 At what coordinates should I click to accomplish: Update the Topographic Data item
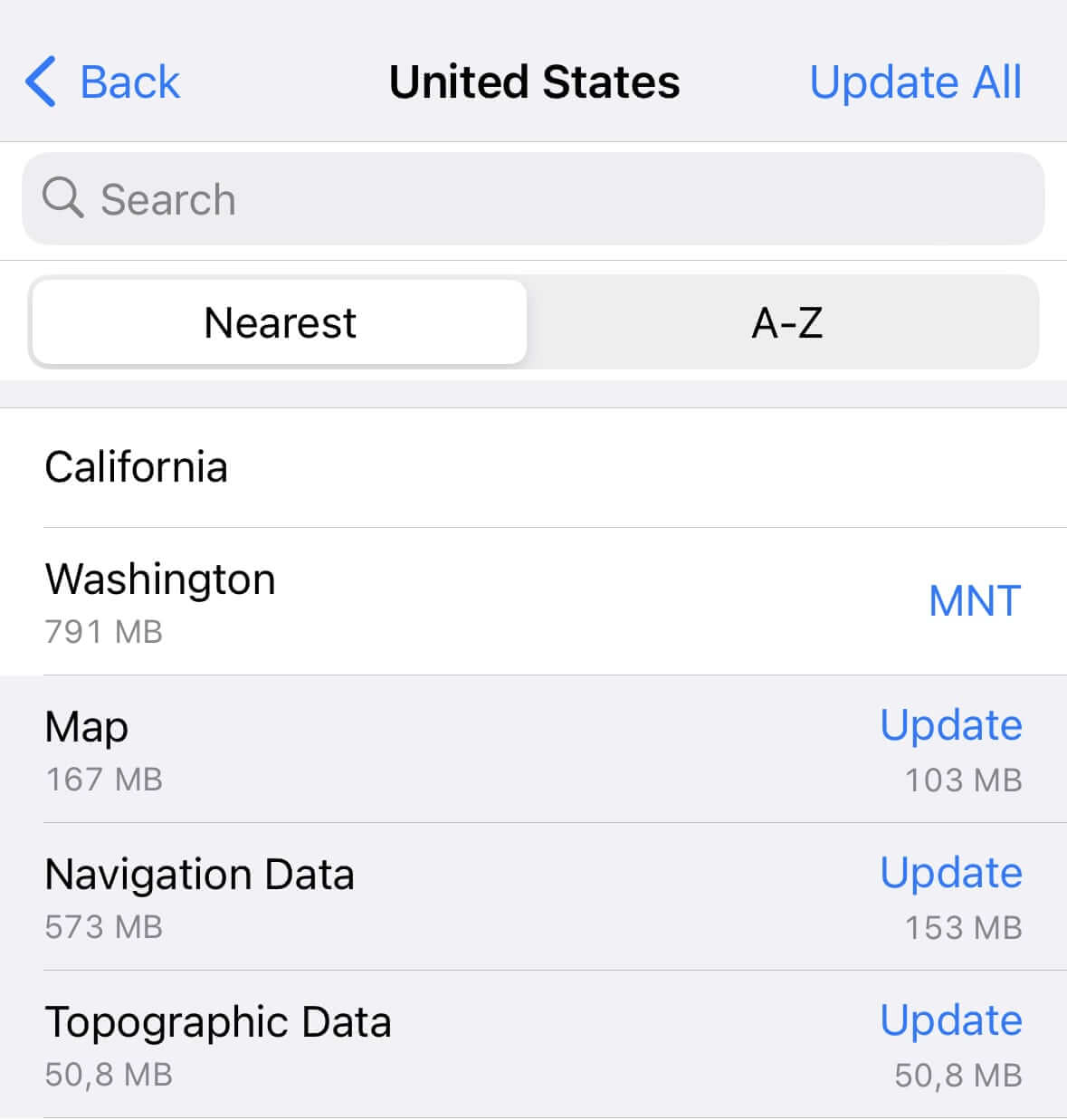coord(950,1019)
